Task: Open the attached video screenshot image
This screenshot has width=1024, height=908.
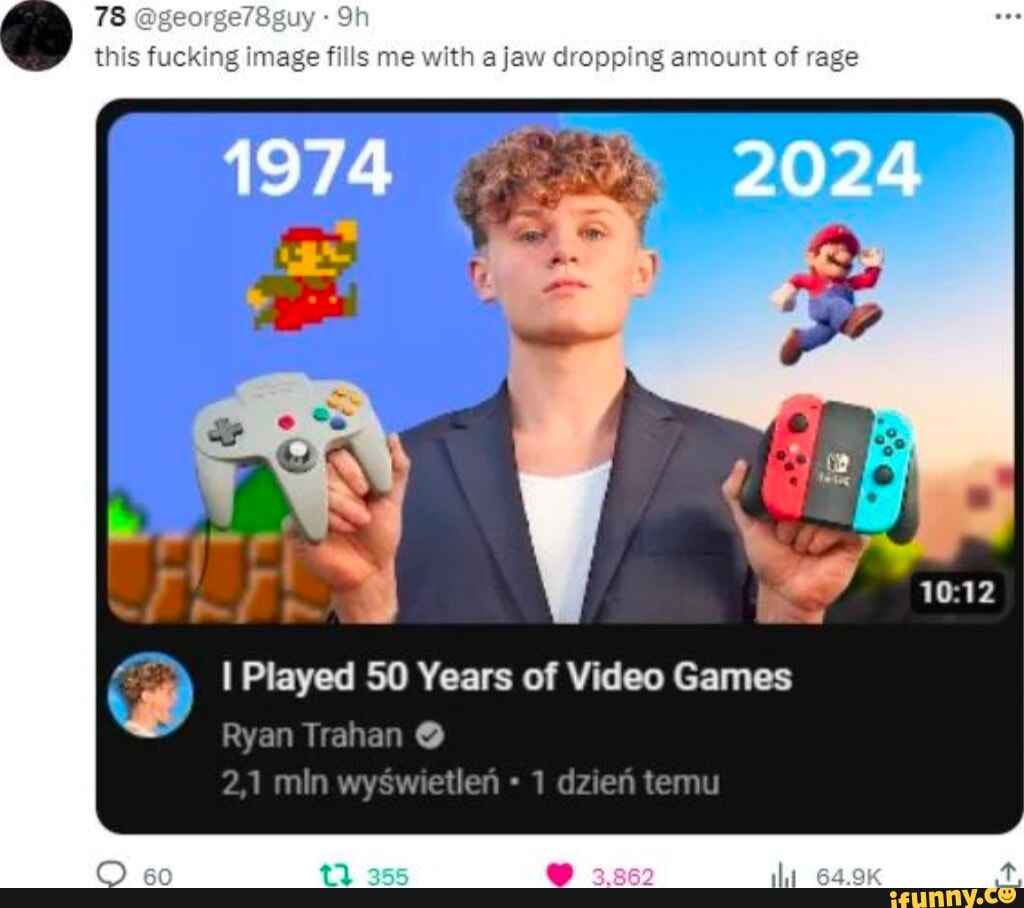Action: coord(558,466)
